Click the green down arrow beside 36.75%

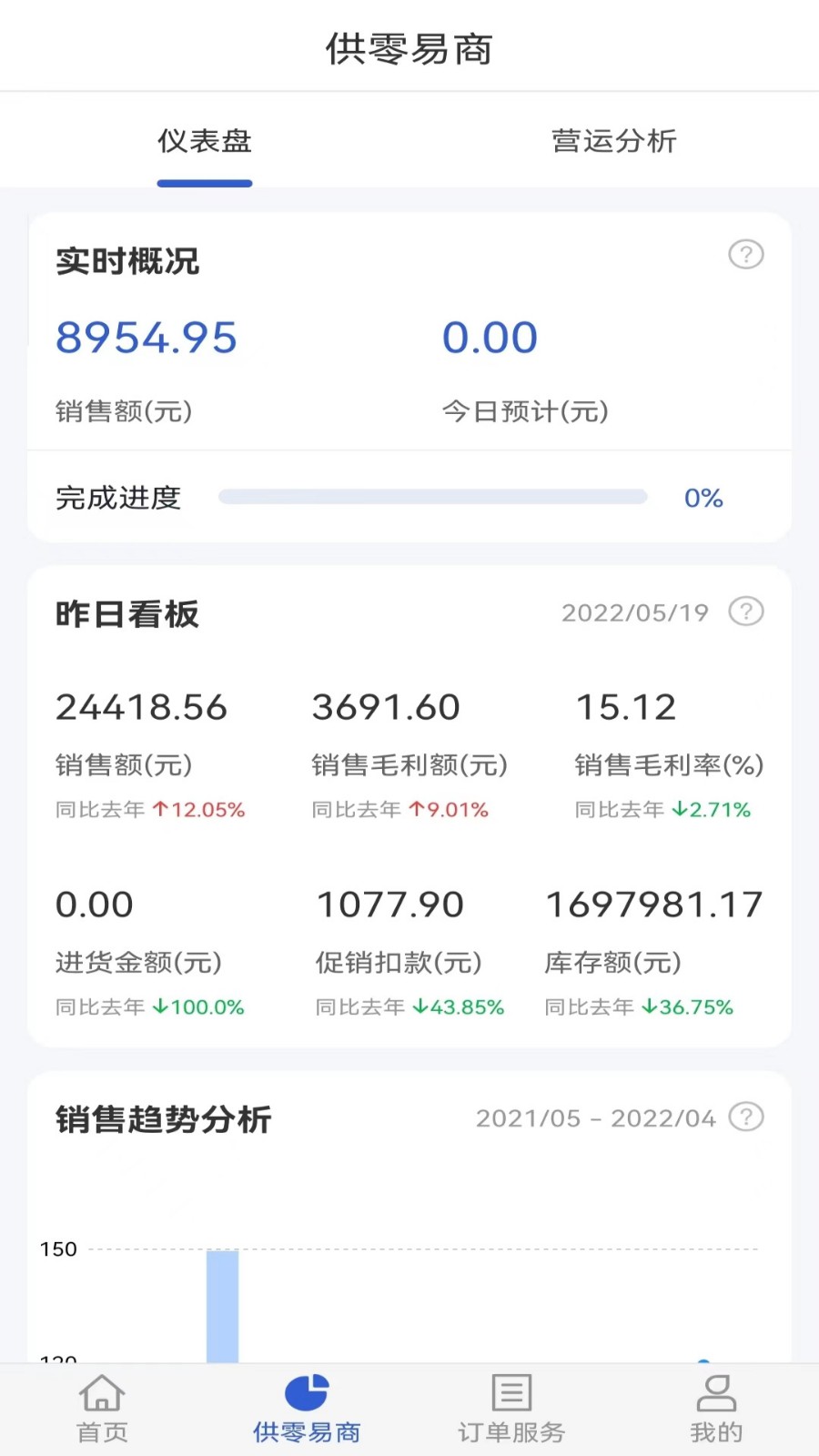[650, 1006]
